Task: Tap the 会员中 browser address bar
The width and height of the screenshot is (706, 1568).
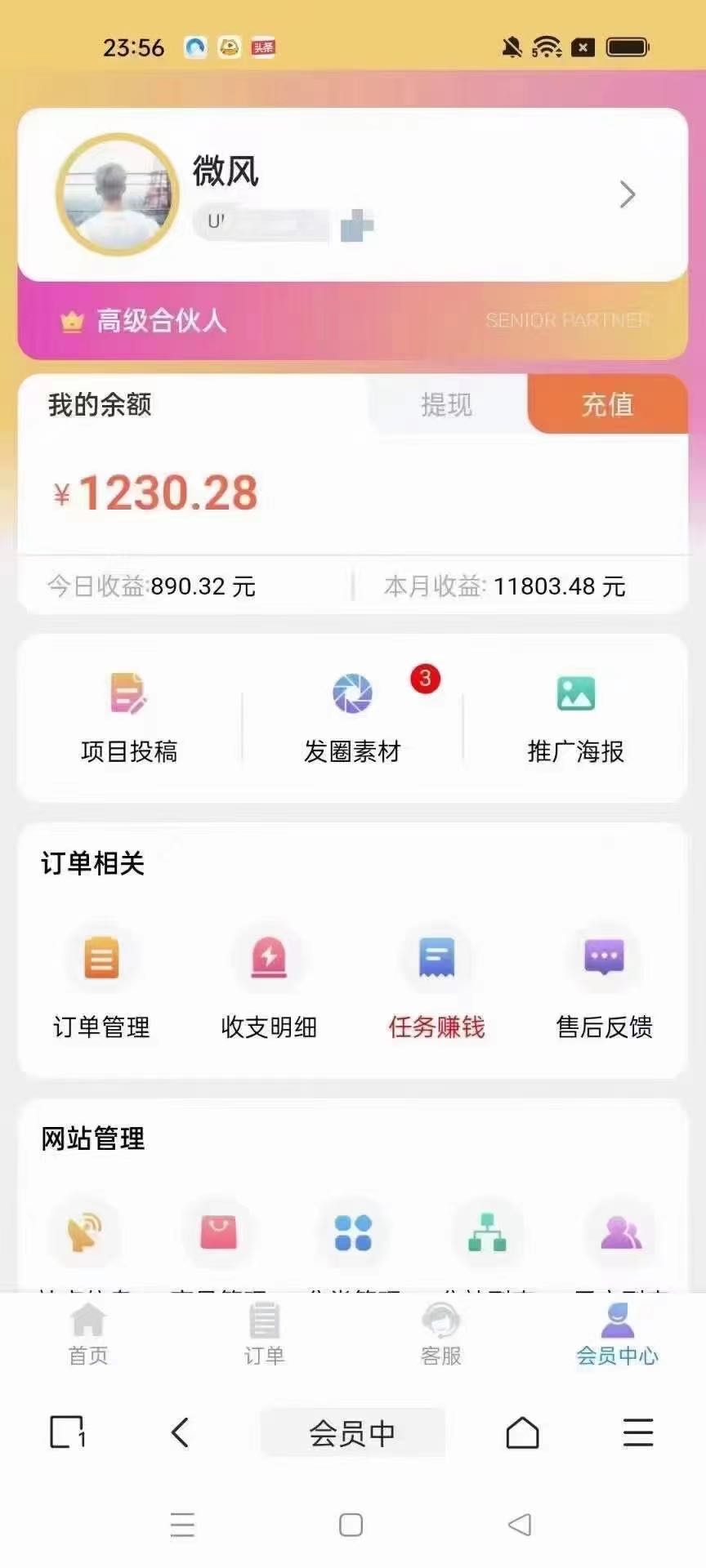Action: point(353,1432)
